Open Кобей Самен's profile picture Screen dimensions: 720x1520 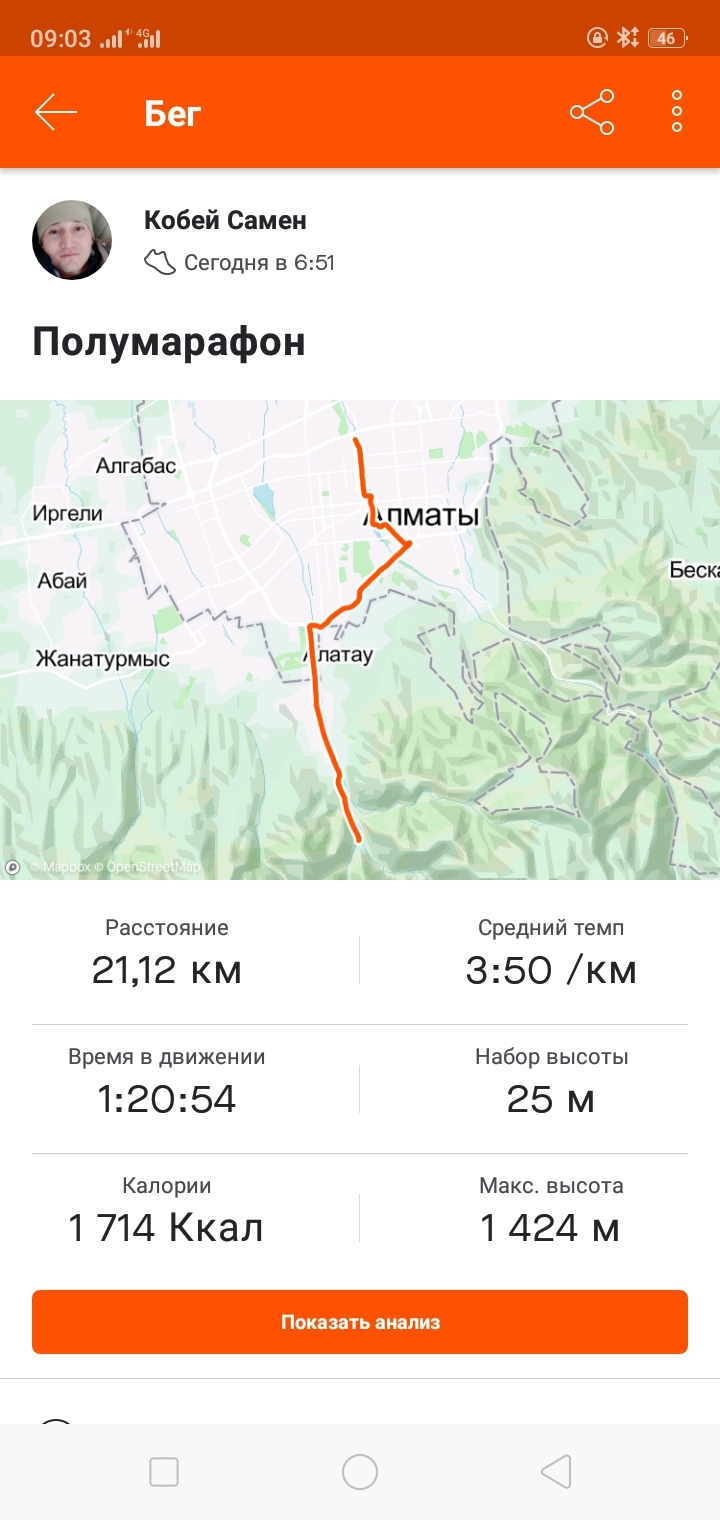(x=72, y=240)
